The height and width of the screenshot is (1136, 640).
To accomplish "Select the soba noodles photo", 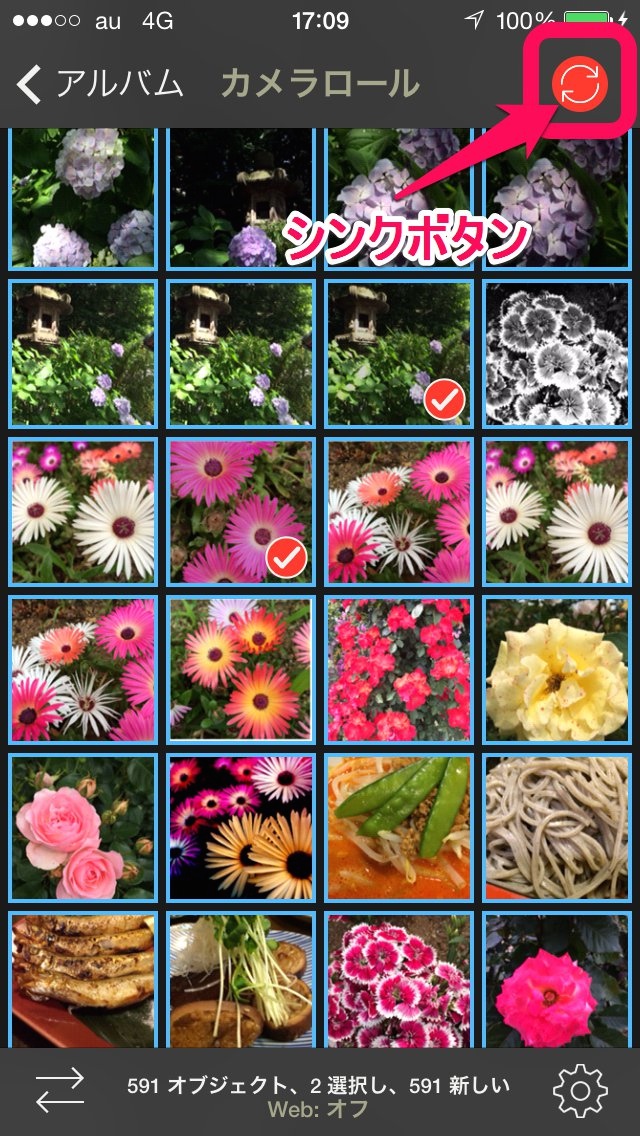I will (x=557, y=827).
